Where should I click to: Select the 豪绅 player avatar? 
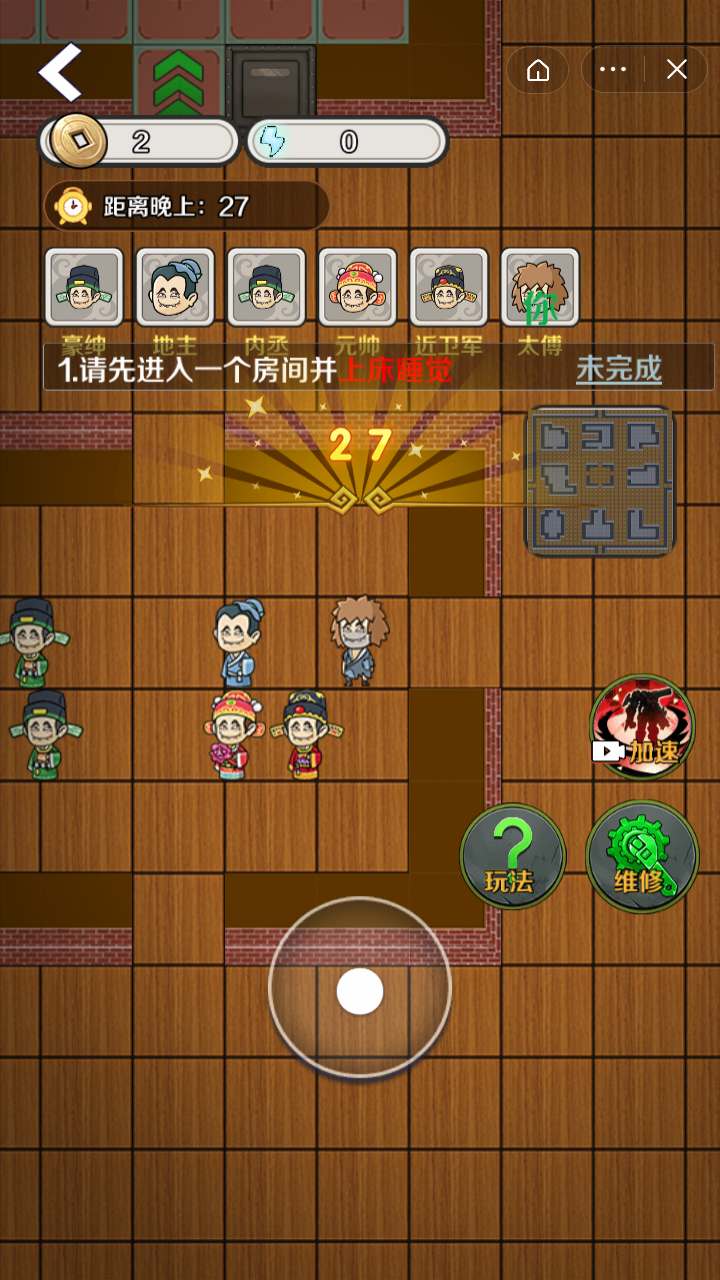pyautogui.click(x=84, y=287)
